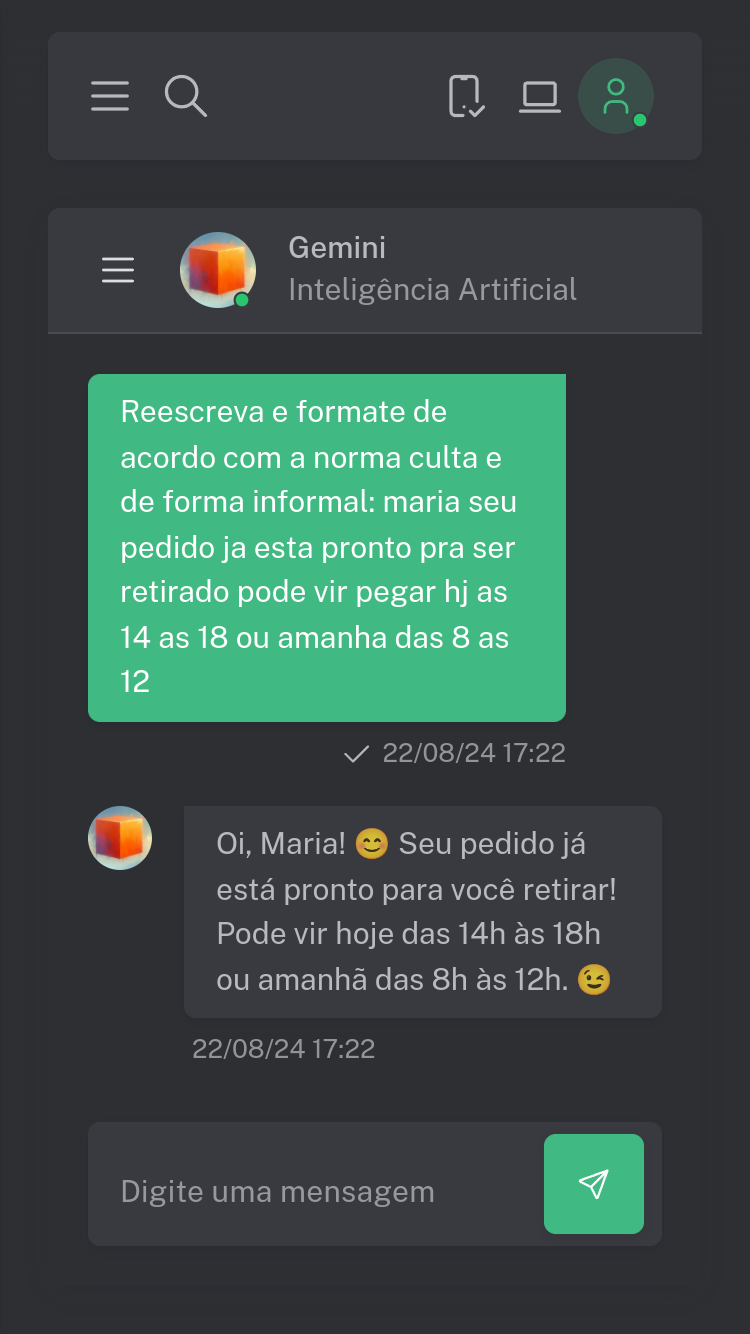Toggle the green status dot on the profile avatar
Screen dimensions: 750x1334
tap(641, 121)
